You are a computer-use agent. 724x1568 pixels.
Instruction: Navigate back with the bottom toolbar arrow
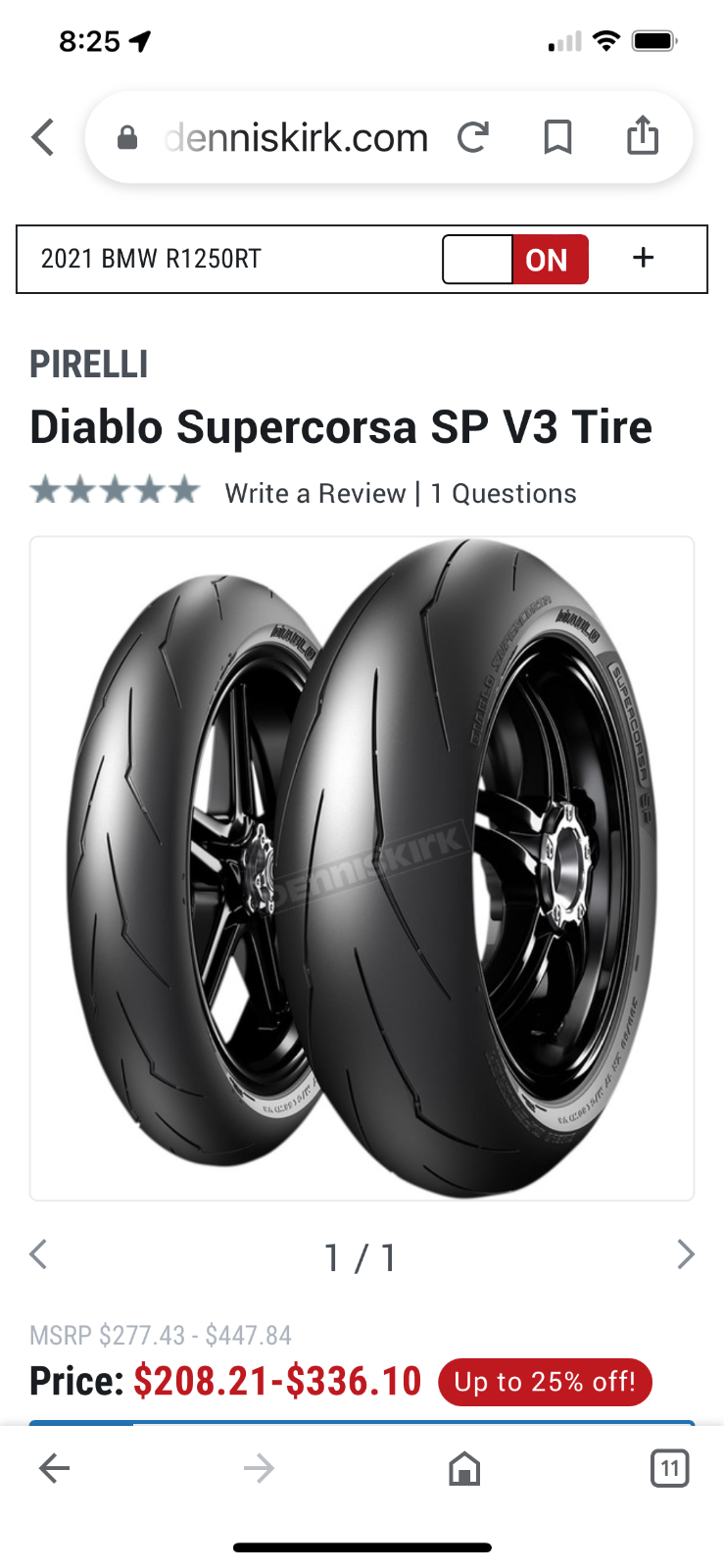(54, 1468)
